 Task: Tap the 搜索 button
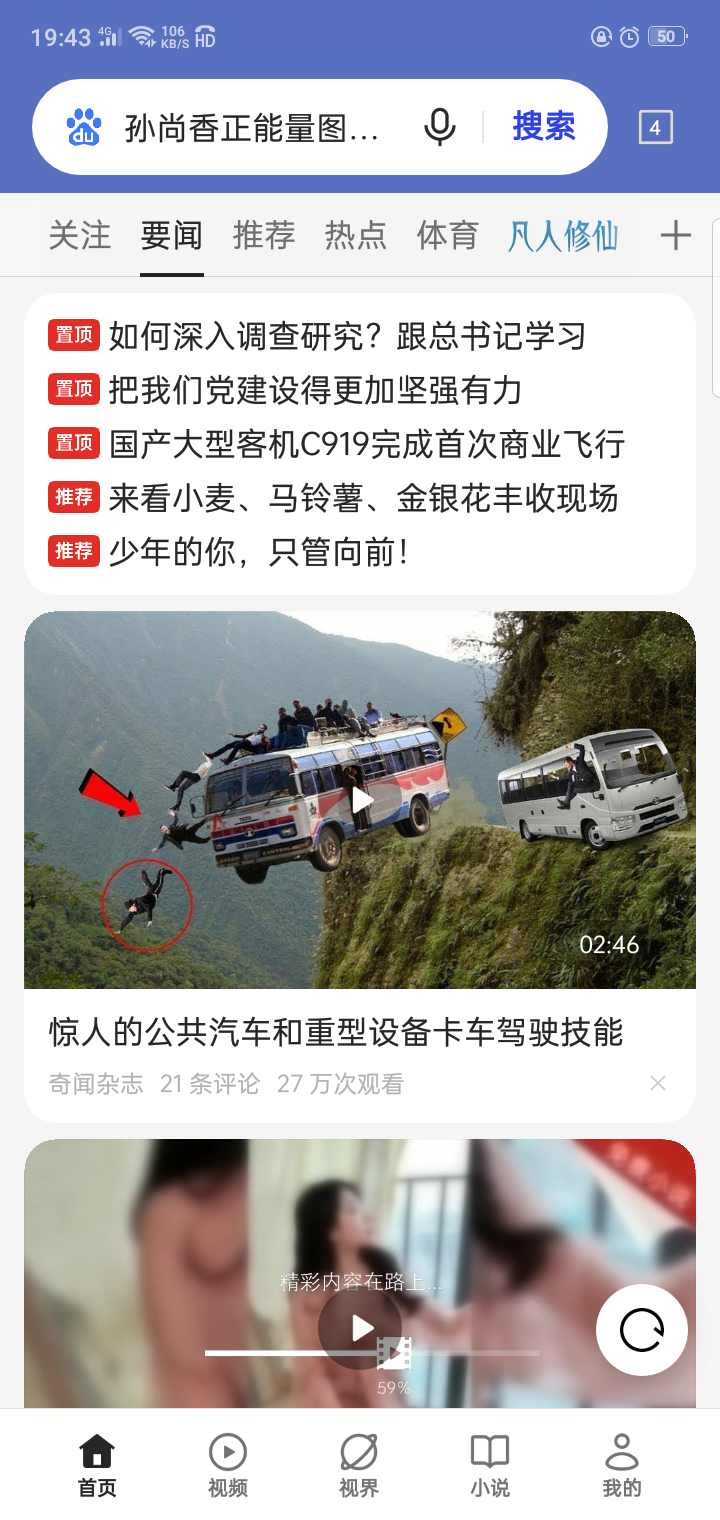click(544, 127)
